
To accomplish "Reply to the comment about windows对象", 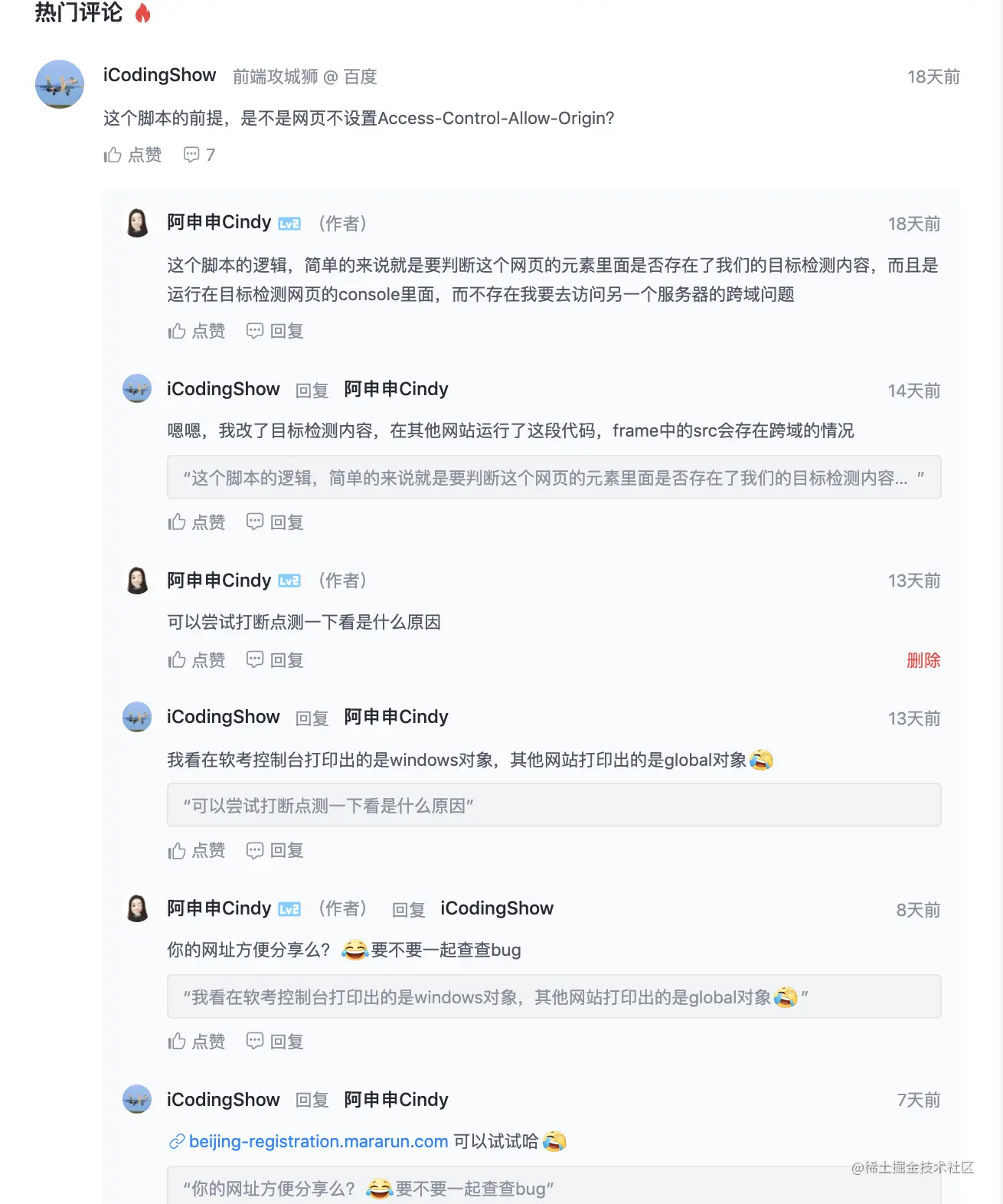I will tap(275, 850).
